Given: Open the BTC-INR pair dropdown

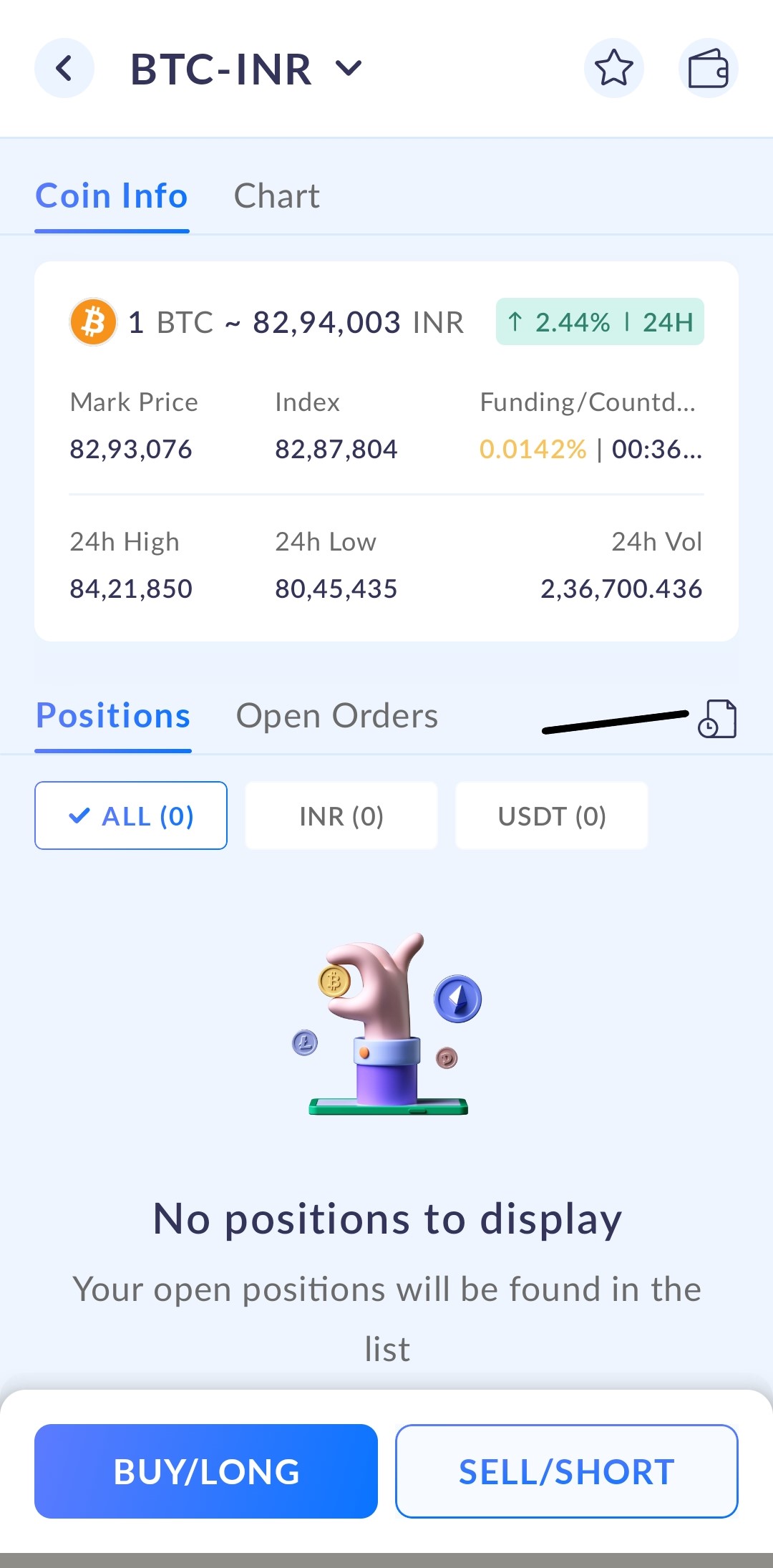Looking at the screenshot, I should tap(349, 69).
